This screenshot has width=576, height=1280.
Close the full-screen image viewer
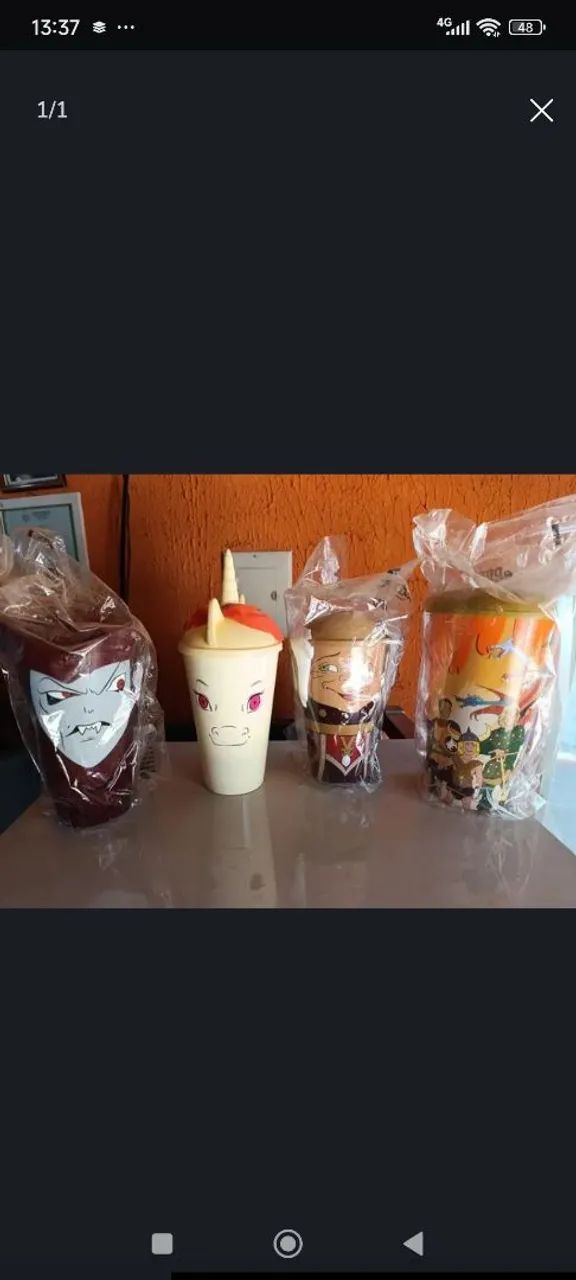click(x=541, y=110)
